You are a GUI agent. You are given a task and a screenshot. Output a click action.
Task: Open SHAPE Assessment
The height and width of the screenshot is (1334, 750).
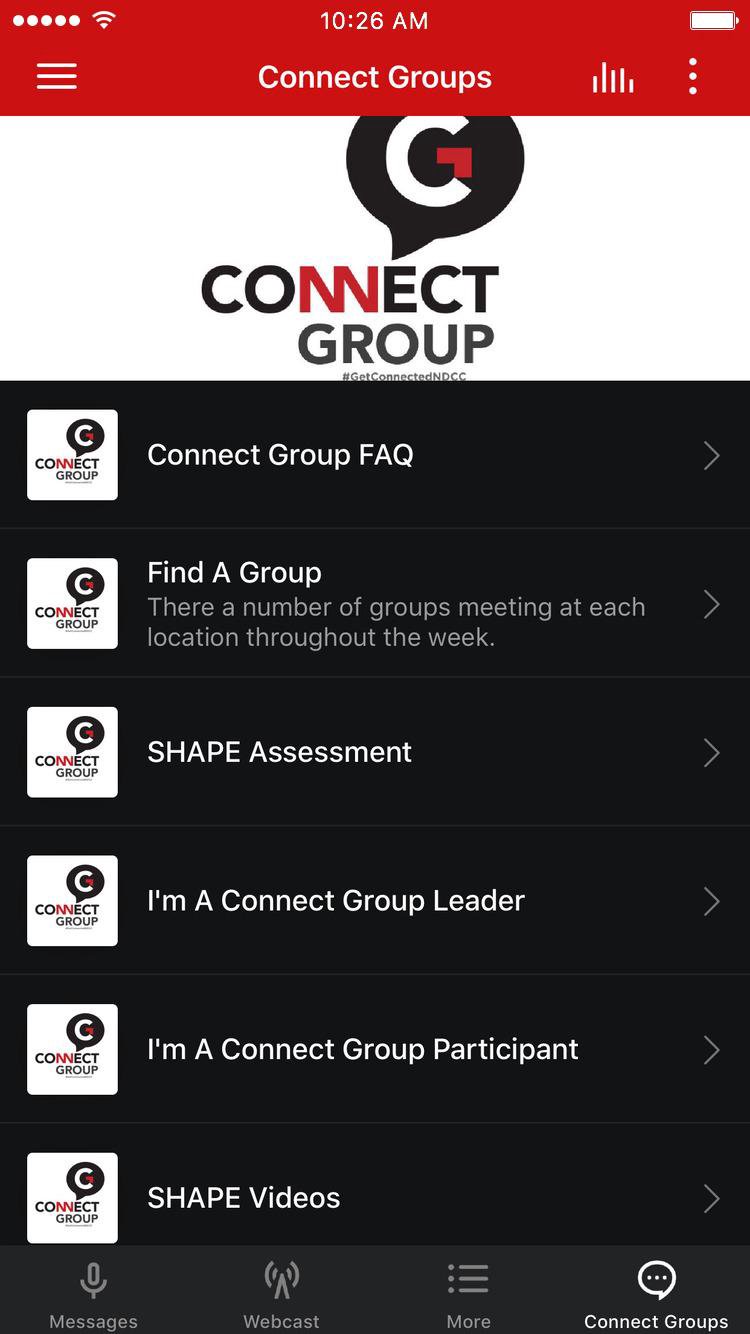[375, 752]
